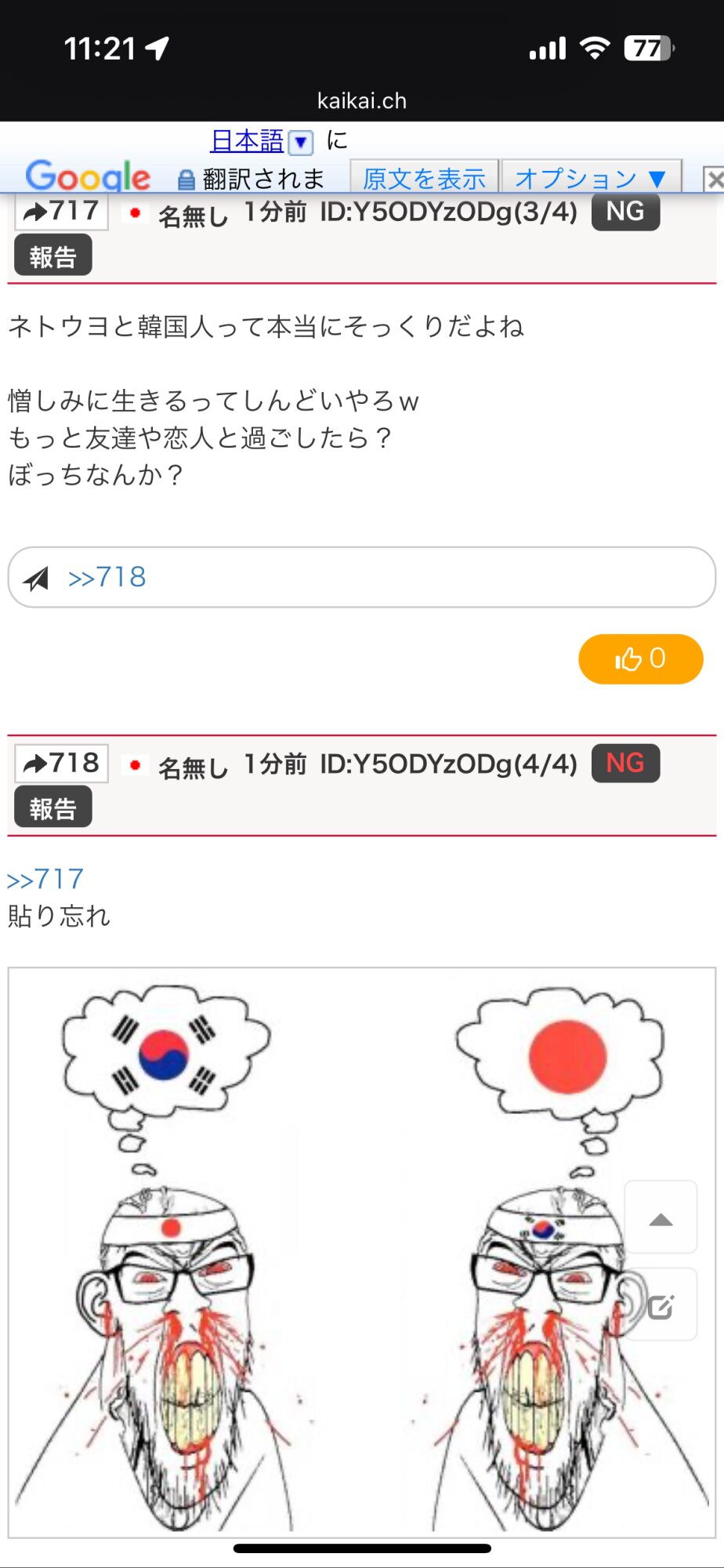Tap 原文を表示 to show original text
Screen dimensions: 724x1568
pos(424,179)
